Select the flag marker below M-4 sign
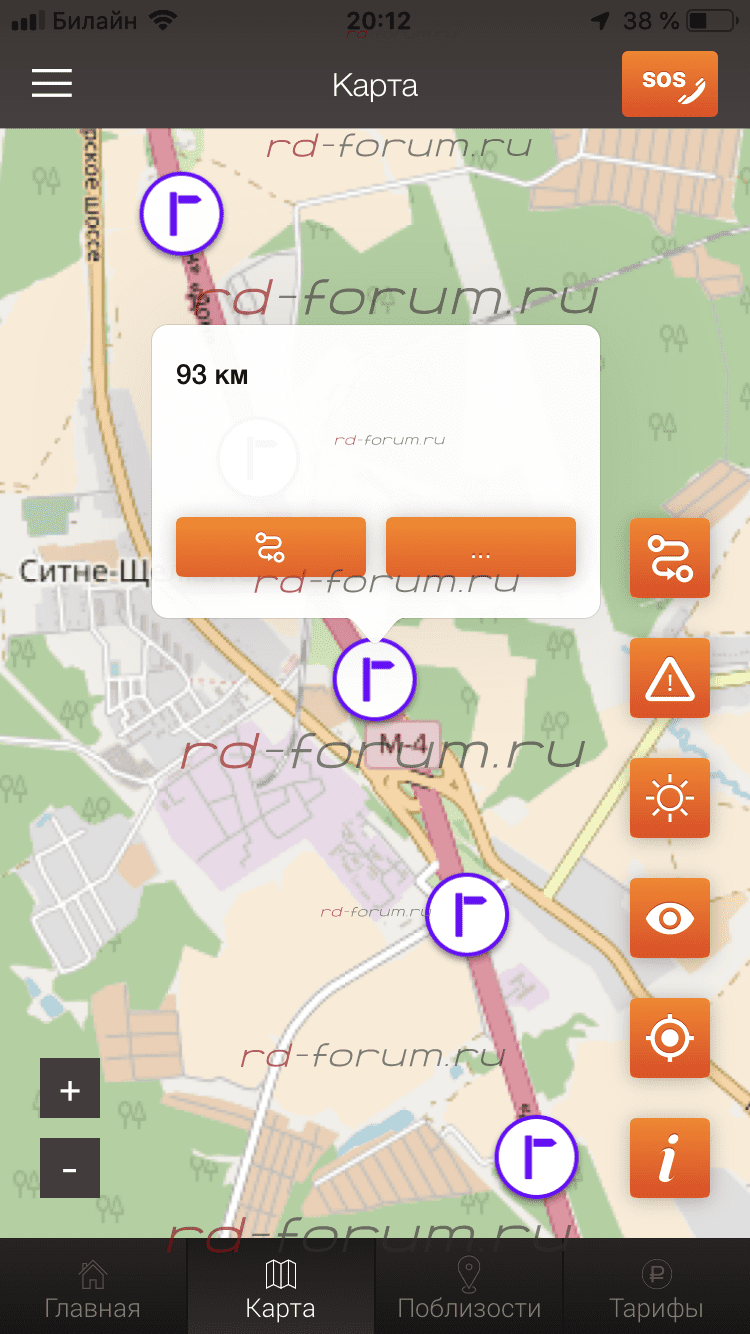The image size is (750, 1334). pyautogui.click(x=467, y=914)
